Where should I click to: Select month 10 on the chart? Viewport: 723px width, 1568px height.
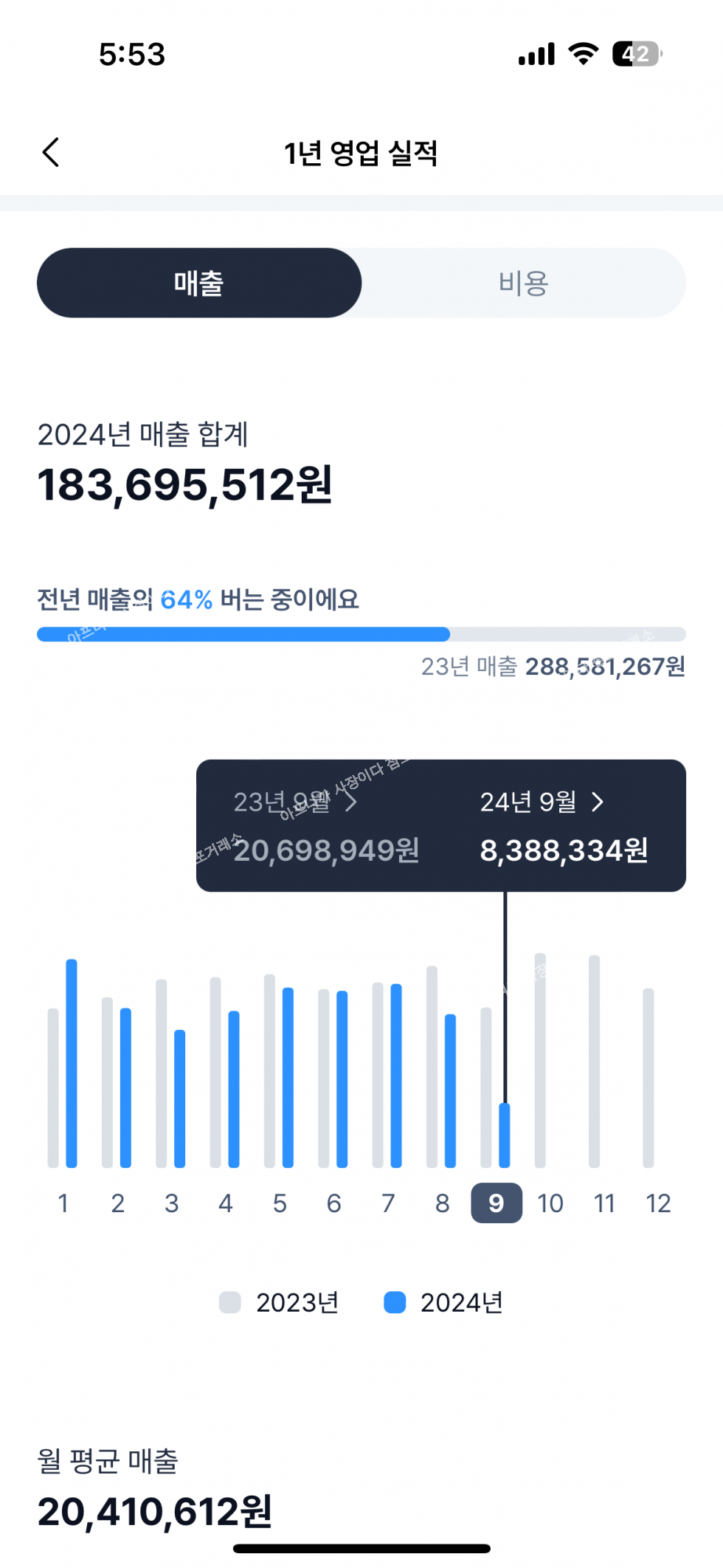coord(550,1203)
